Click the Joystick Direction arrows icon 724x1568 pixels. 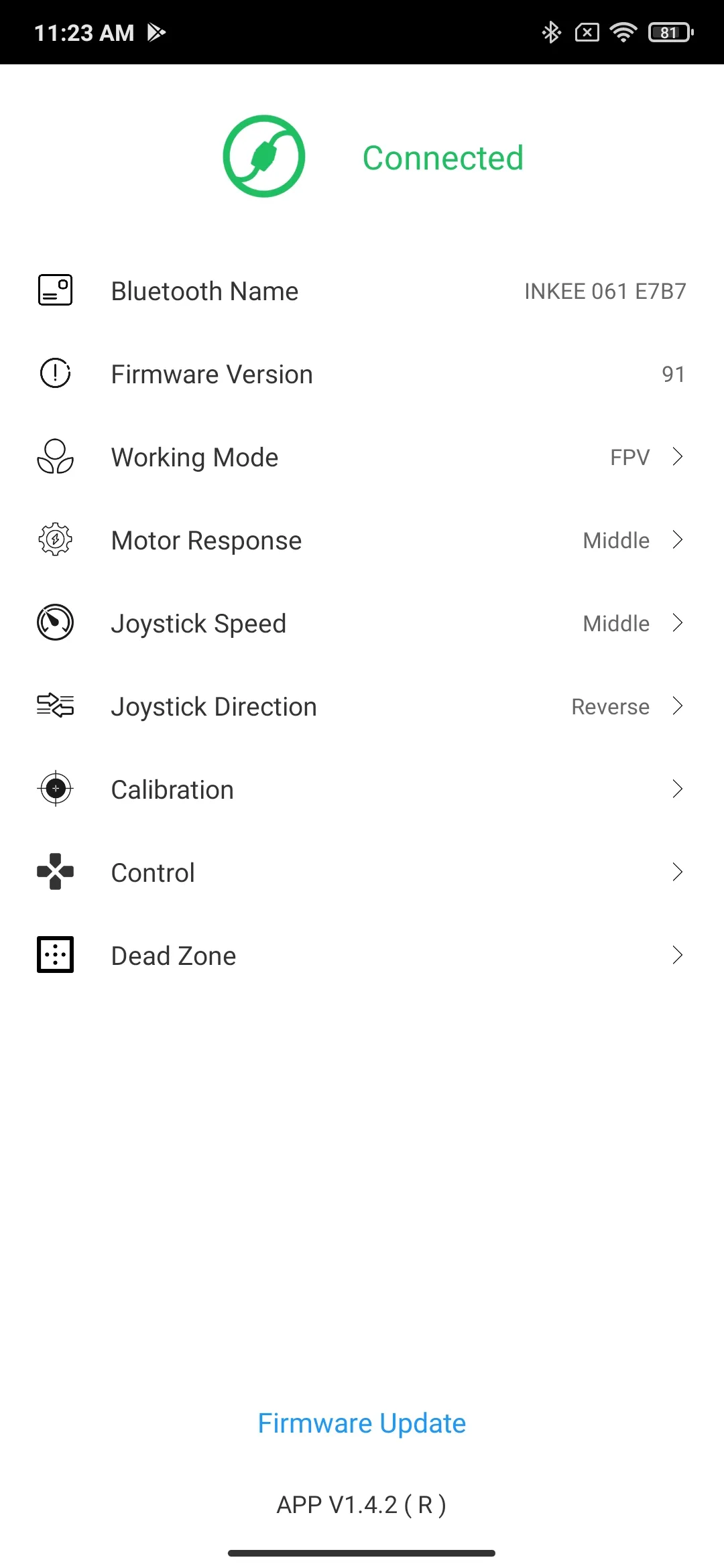[x=55, y=706]
